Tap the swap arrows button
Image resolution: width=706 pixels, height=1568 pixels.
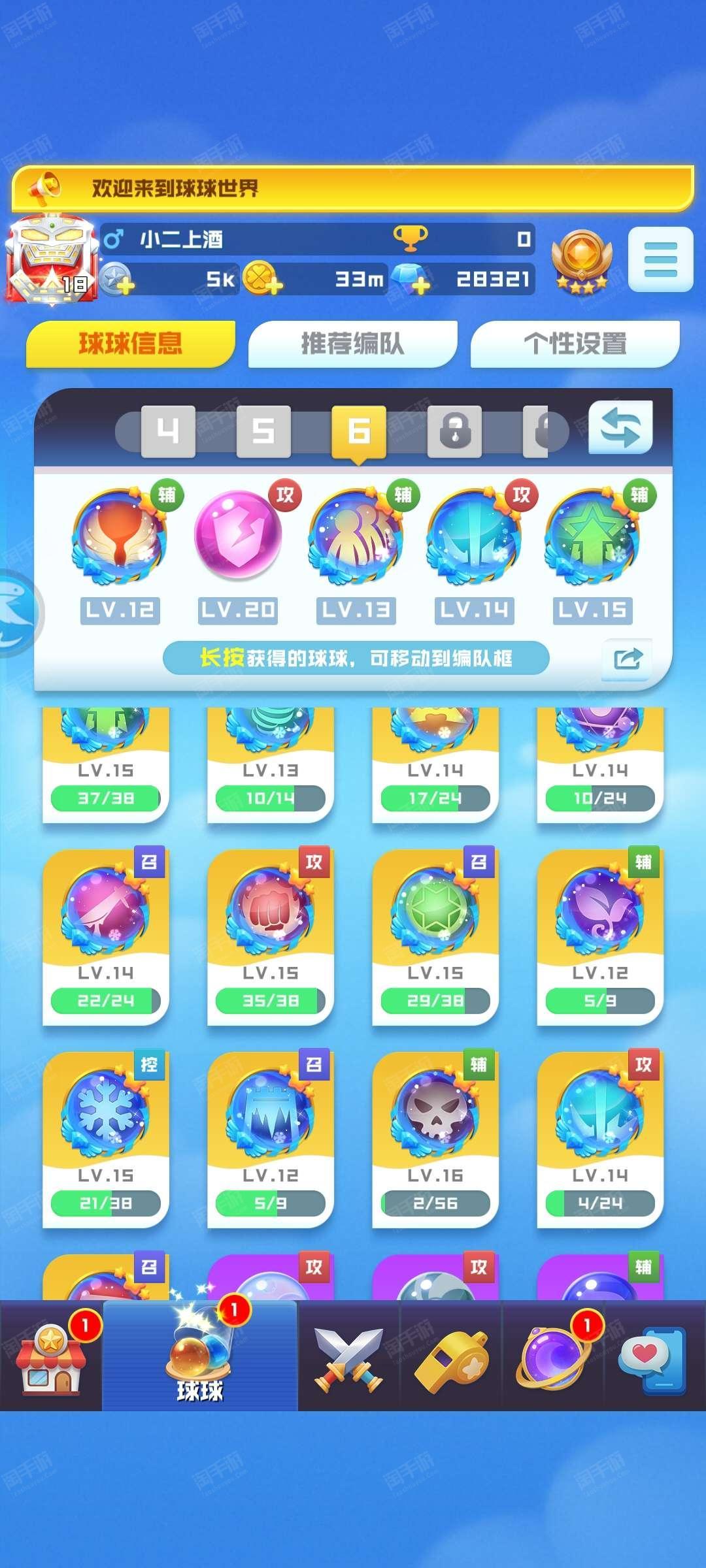(620, 427)
